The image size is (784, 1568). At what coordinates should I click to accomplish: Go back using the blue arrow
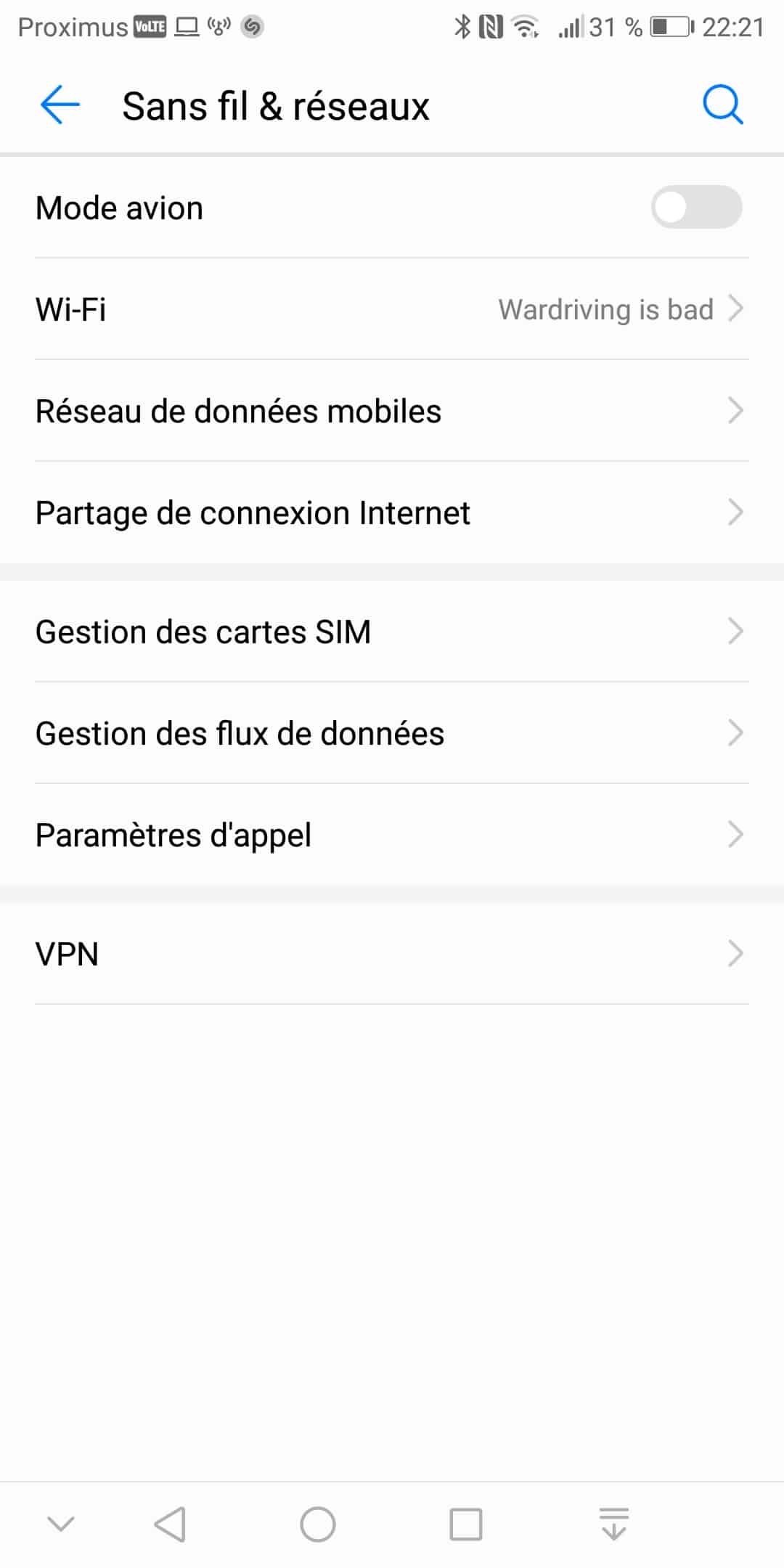[x=60, y=105]
